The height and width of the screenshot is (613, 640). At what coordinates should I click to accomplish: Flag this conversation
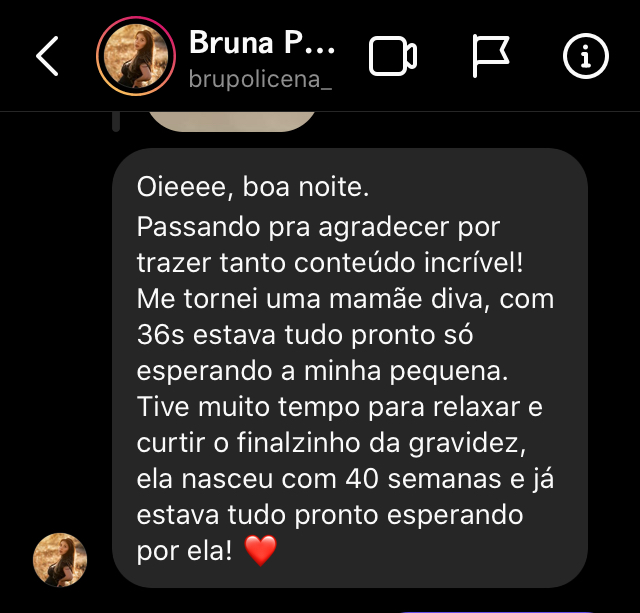(490, 57)
